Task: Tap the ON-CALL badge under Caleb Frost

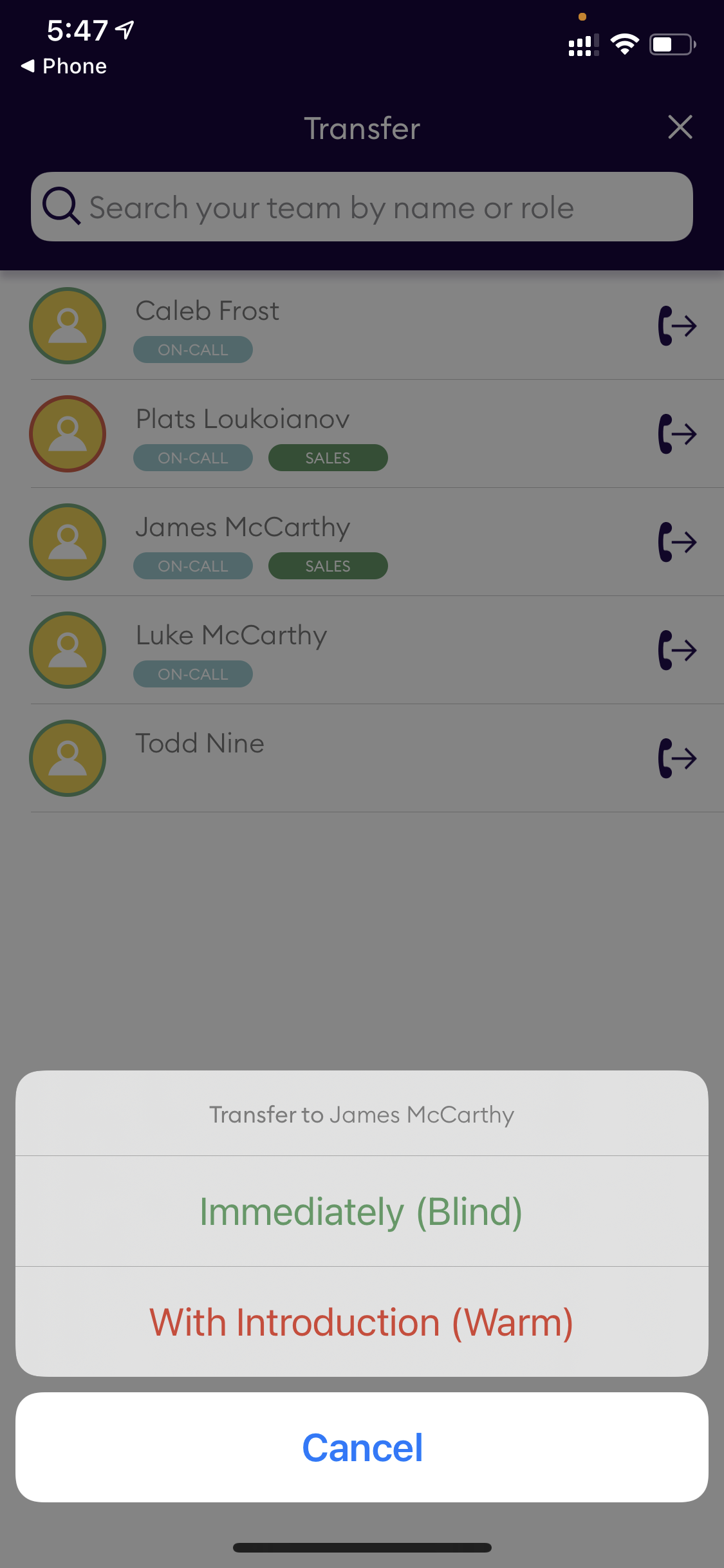Action: 193,350
